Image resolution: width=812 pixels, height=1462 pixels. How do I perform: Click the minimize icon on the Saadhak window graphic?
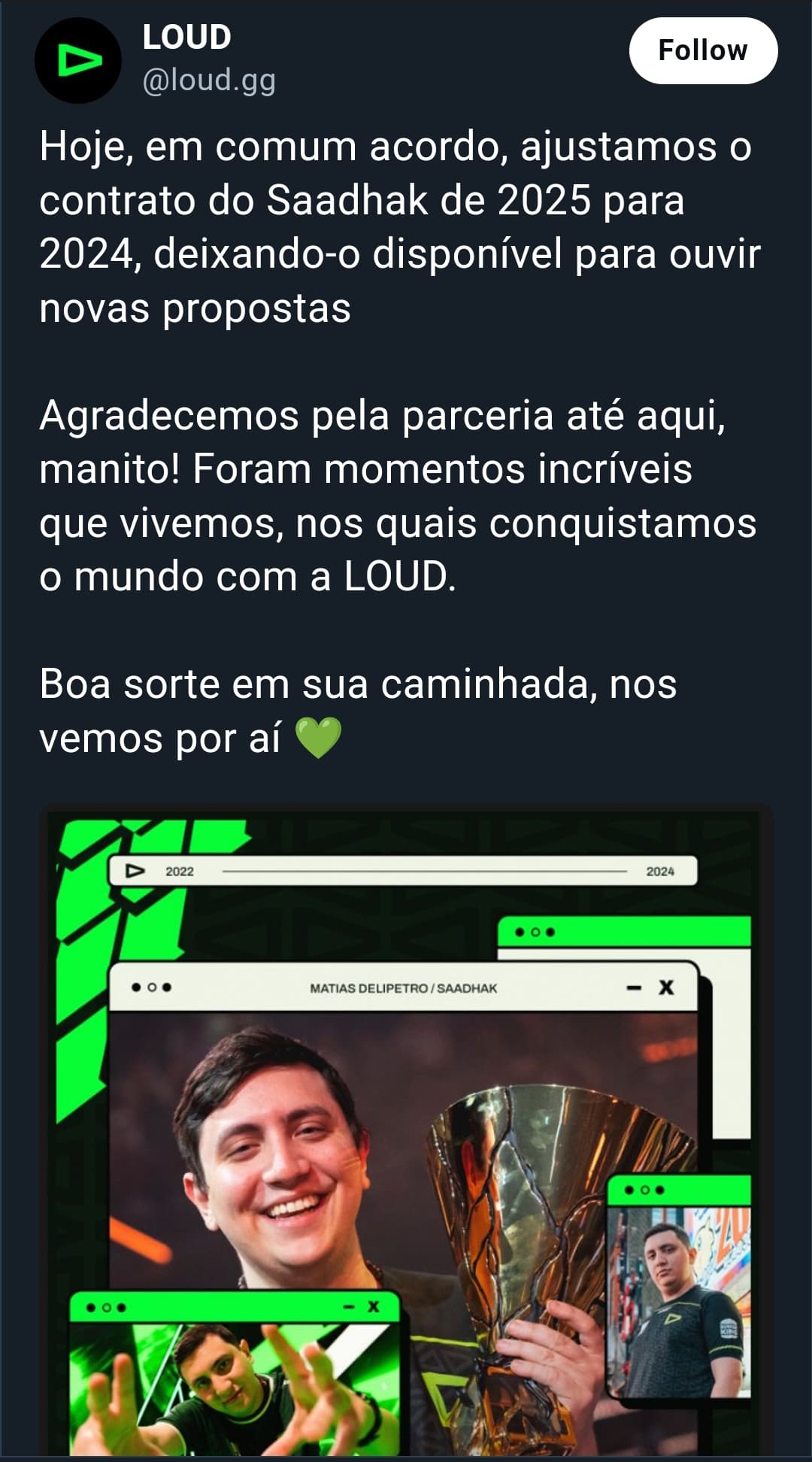[x=634, y=987]
